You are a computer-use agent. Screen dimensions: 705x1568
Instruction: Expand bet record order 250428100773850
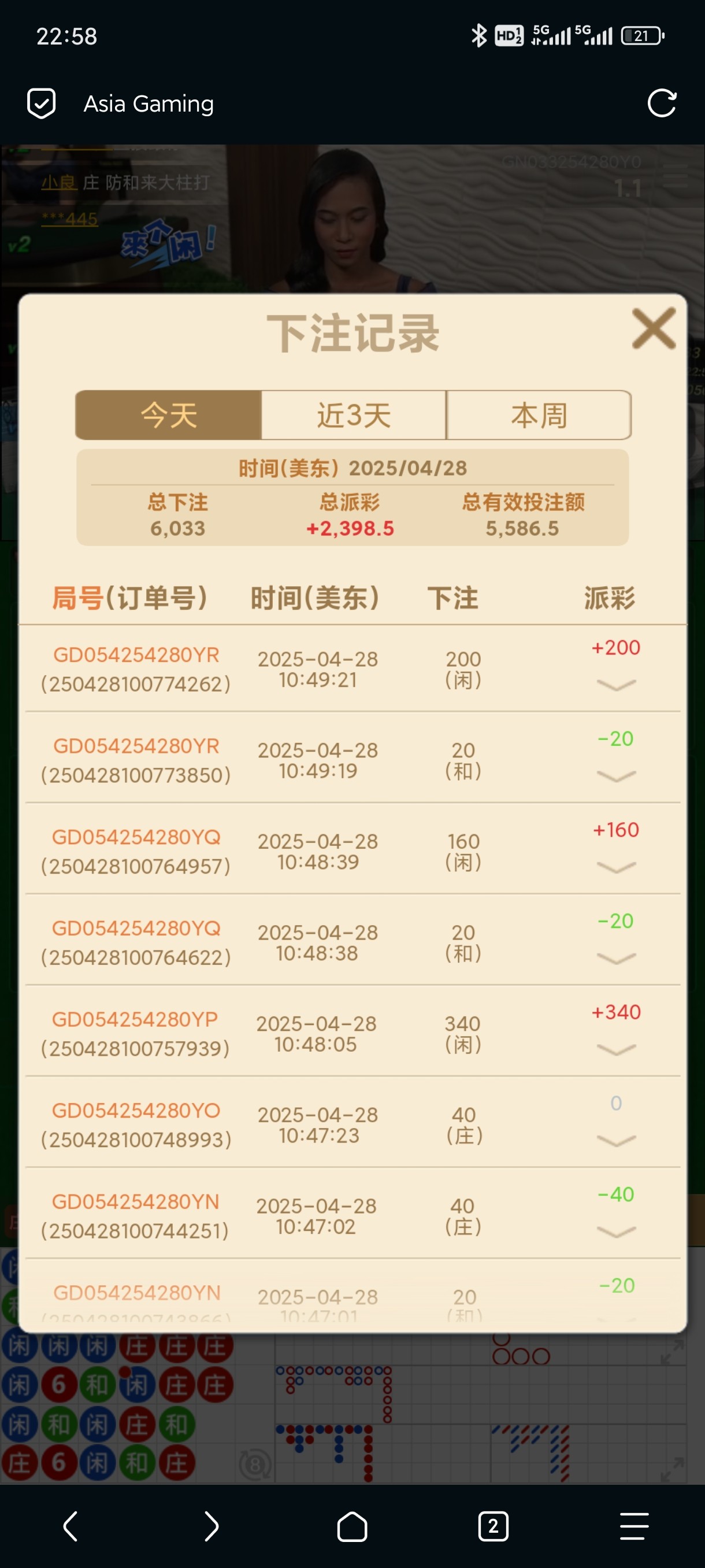[x=615, y=776]
